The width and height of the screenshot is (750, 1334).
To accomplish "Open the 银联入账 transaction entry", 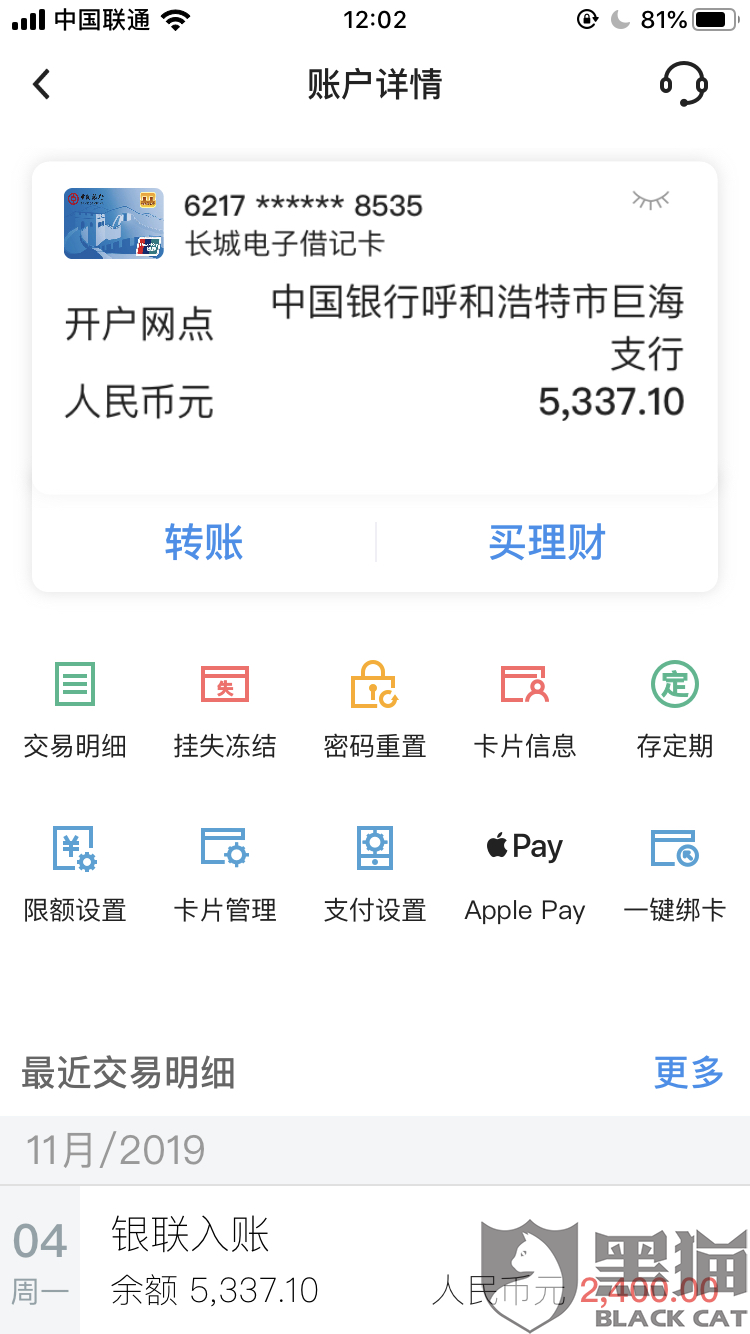I will click(300, 1260).
